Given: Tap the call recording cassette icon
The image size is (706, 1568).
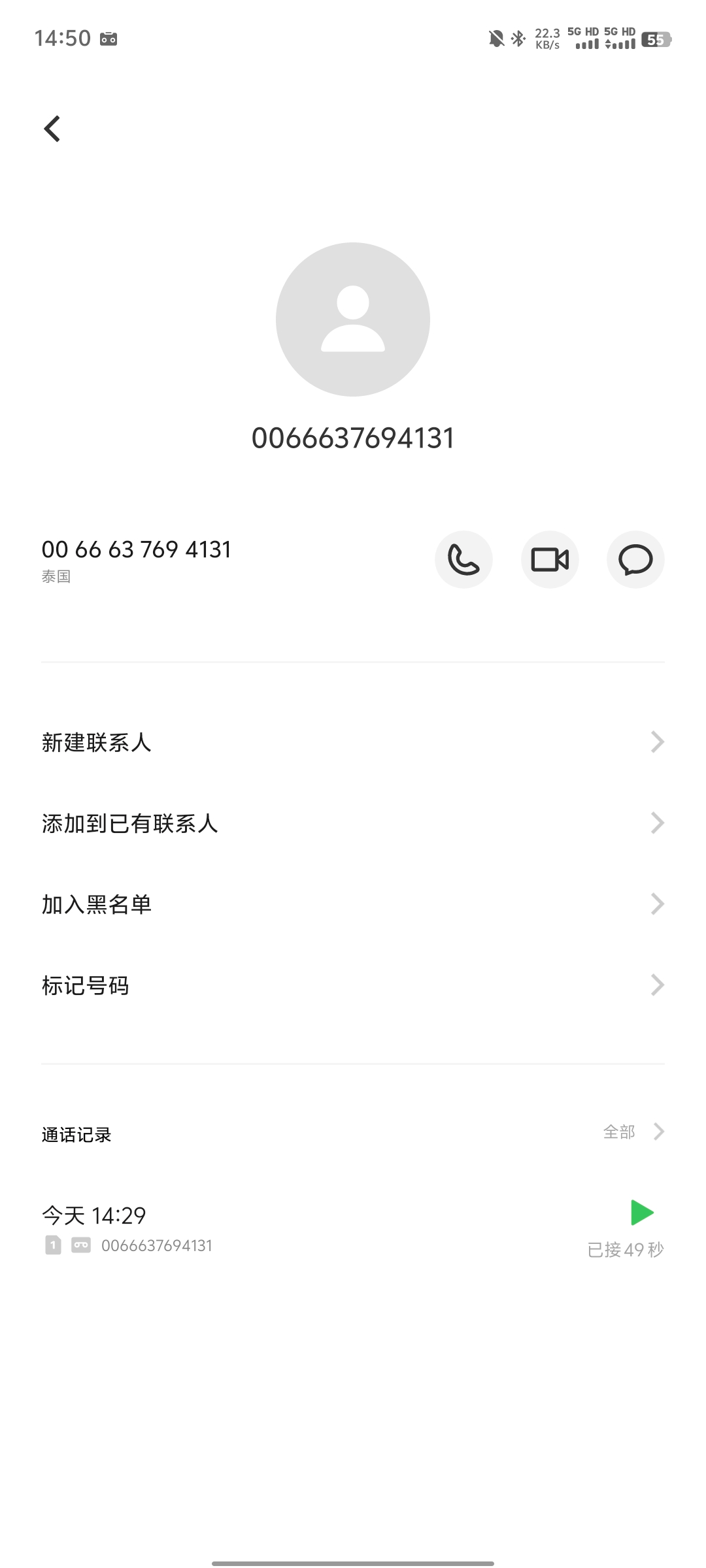Looking at the screenshot, I should tap(80, 1245).
